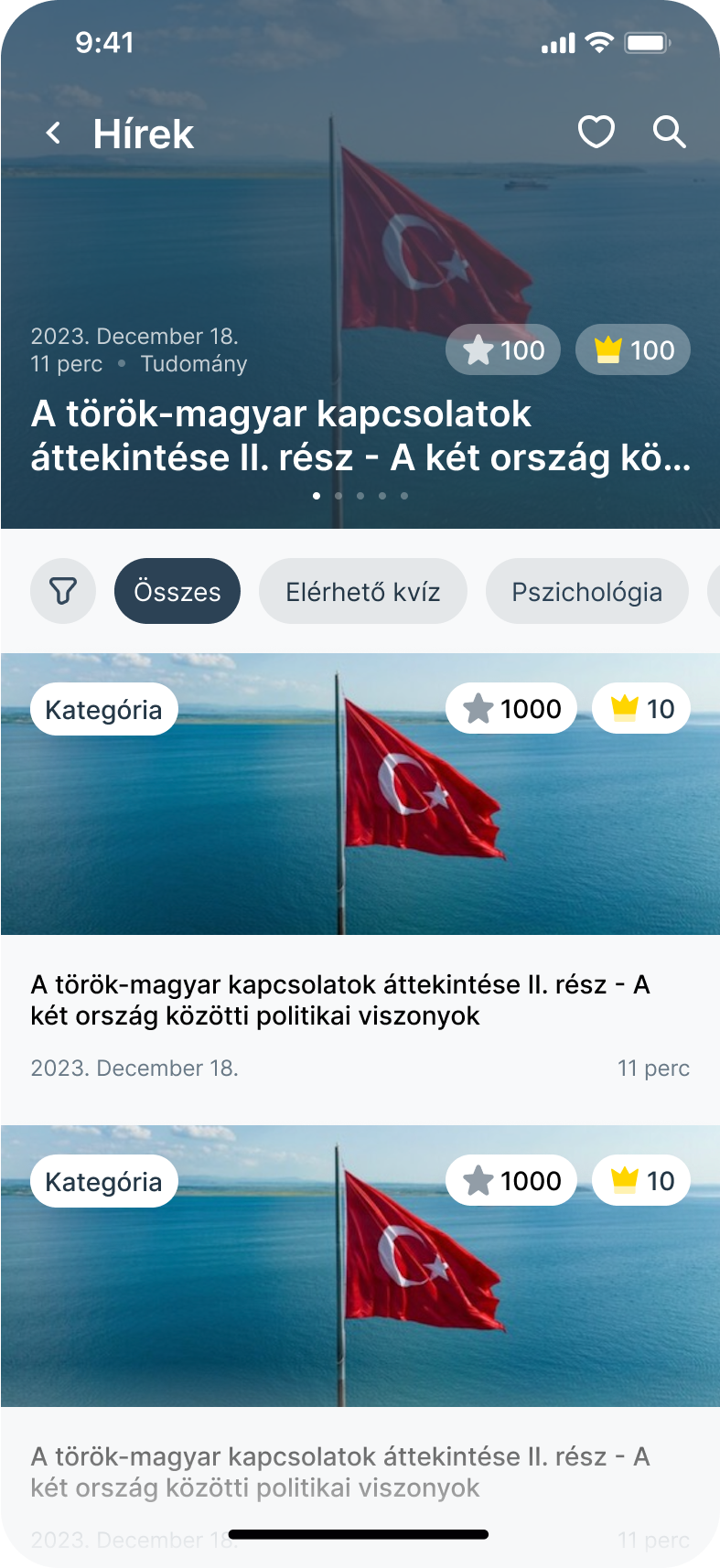This screenshot has width=720, height=1568.
Task: Tap the Kategória tag on first card
Action: [x=103, y=709]
